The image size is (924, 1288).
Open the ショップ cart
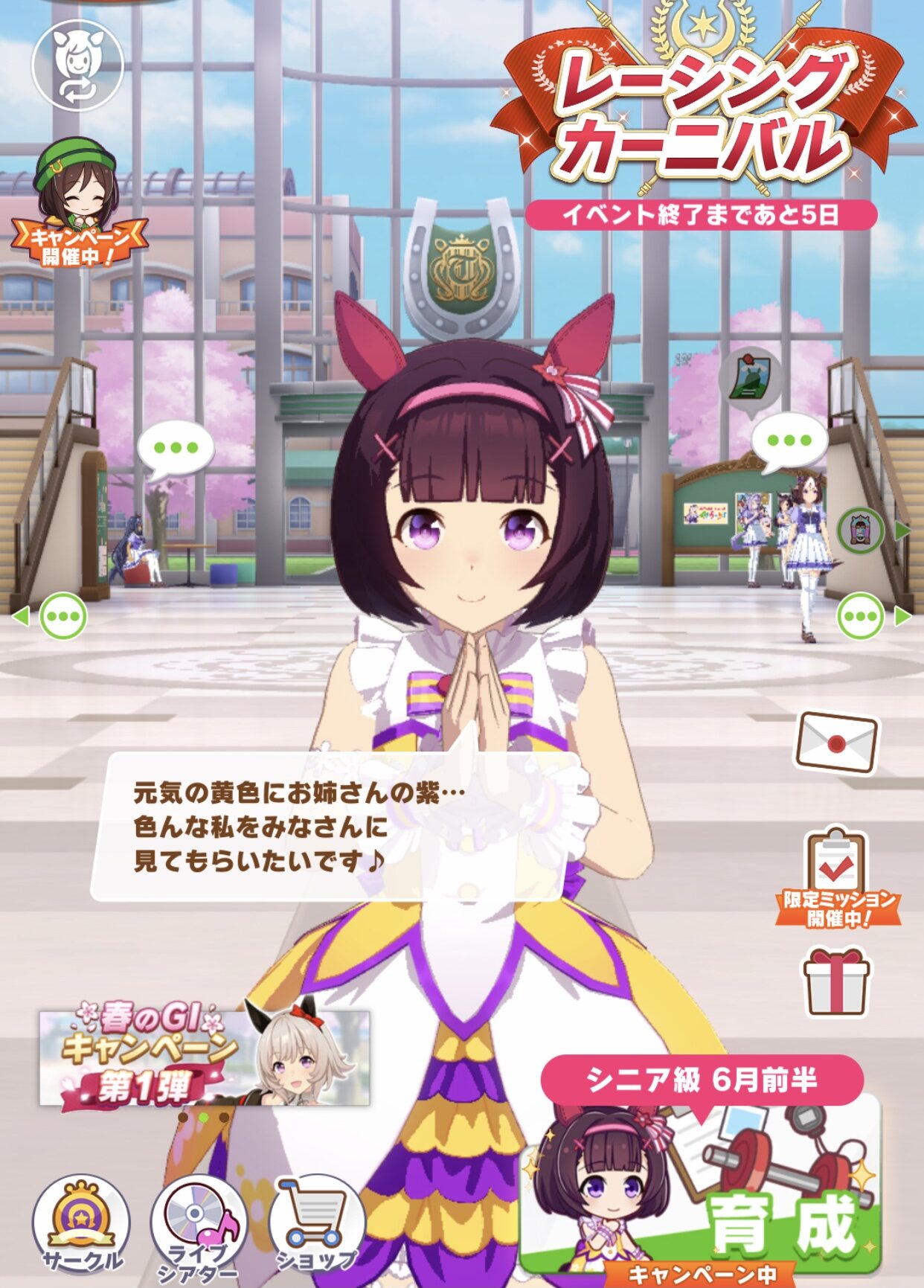(315, 1225)
